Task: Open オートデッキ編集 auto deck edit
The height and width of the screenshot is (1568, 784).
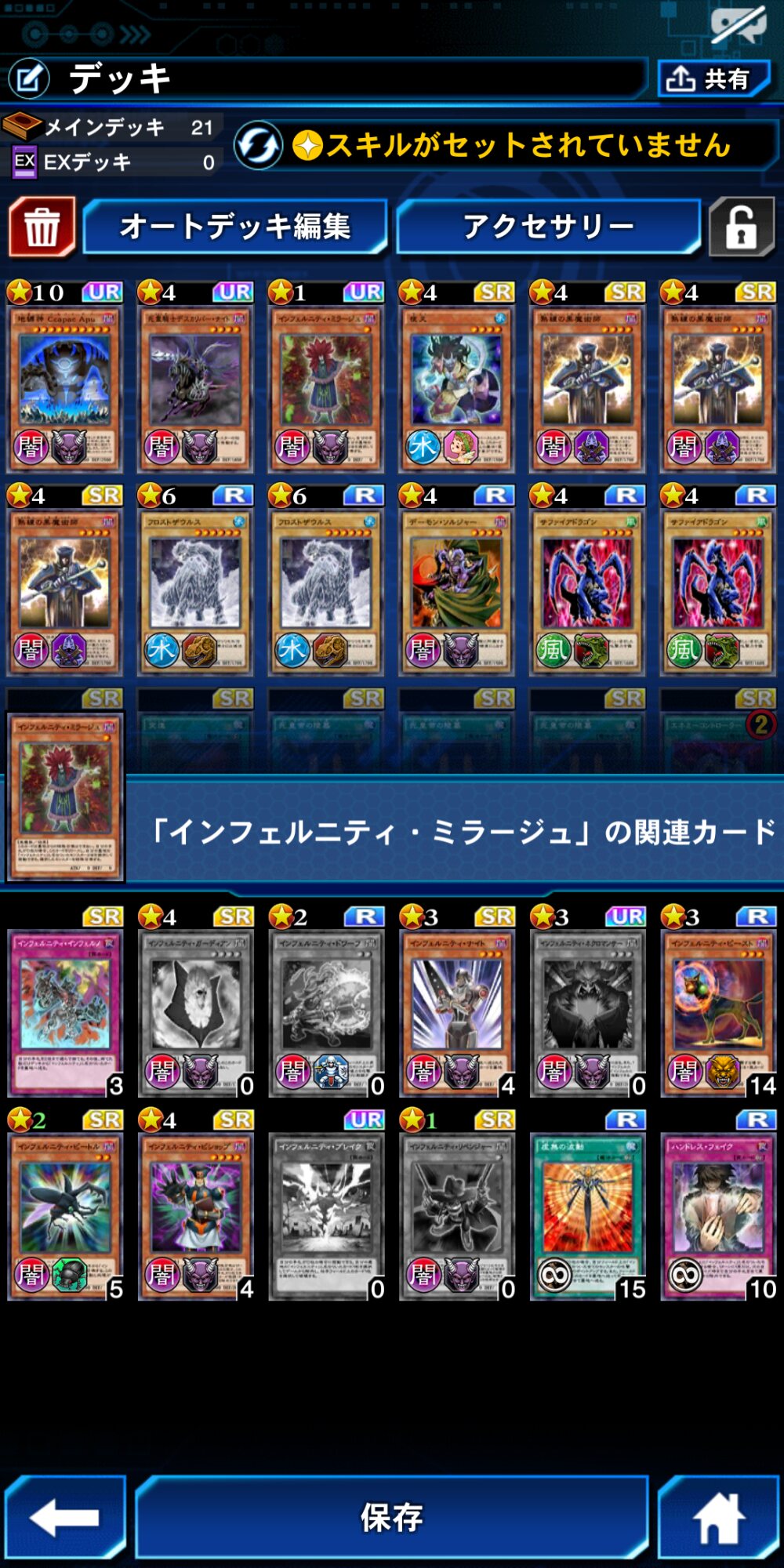Action: [234, 227]
